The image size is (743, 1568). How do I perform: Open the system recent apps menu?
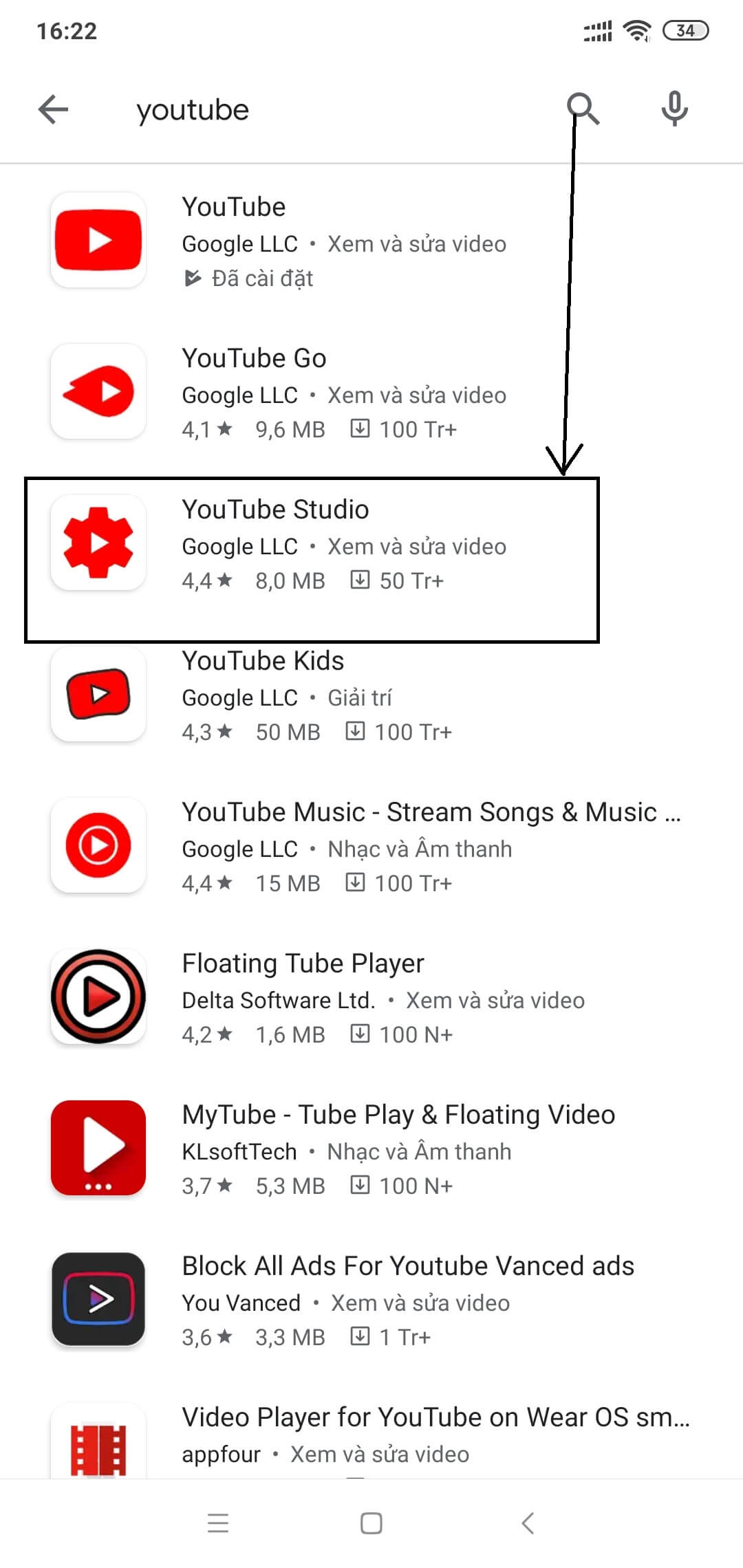coord(218,1523)
